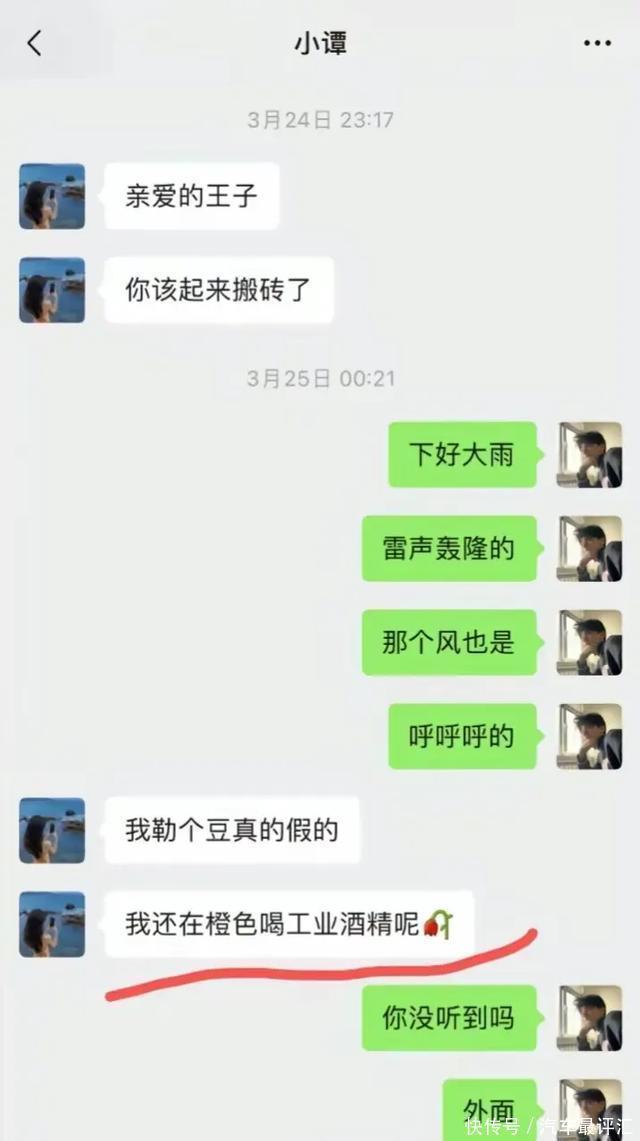
Task: View the profile avatar beside 我勒个豆真的假的
Action: (52, 830)
